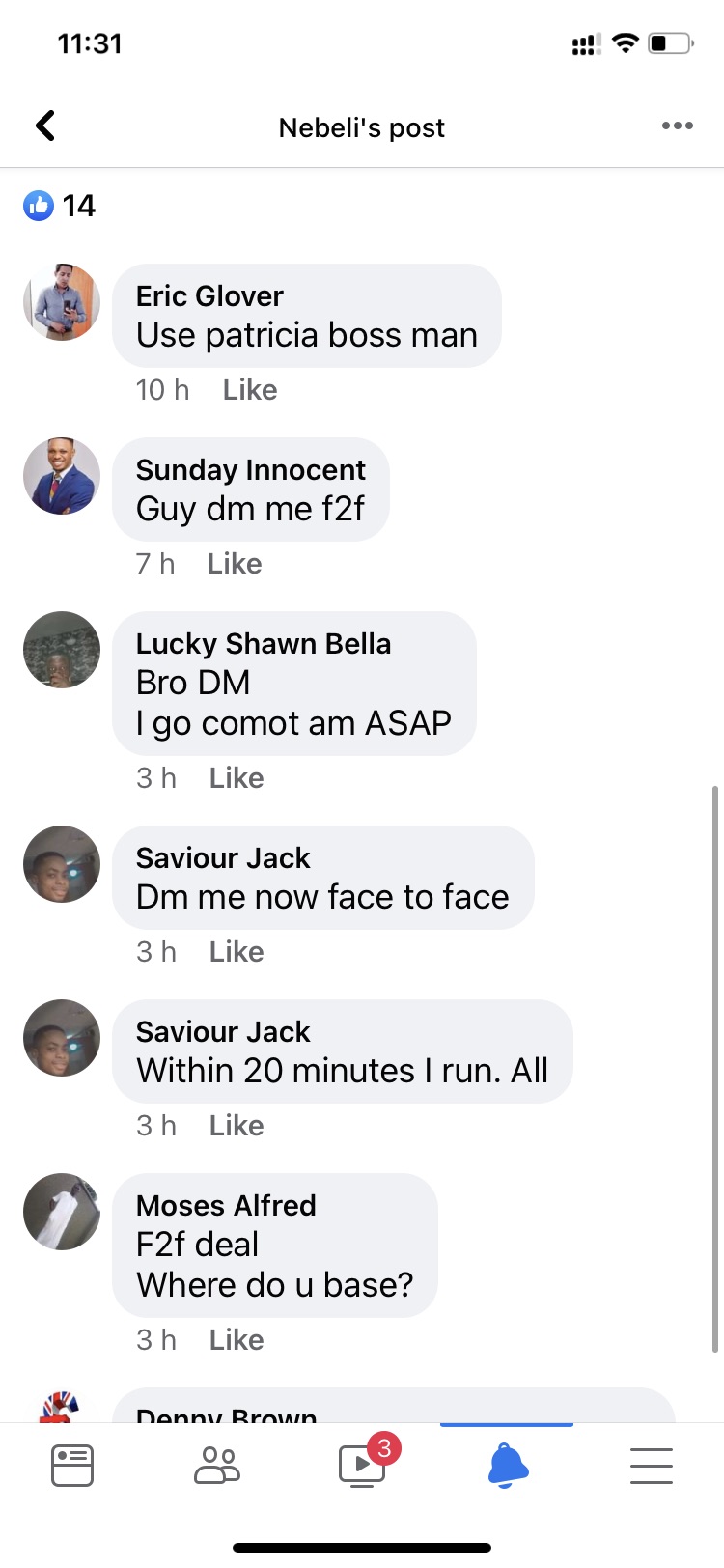Like Eric Glover's comment

249,390
